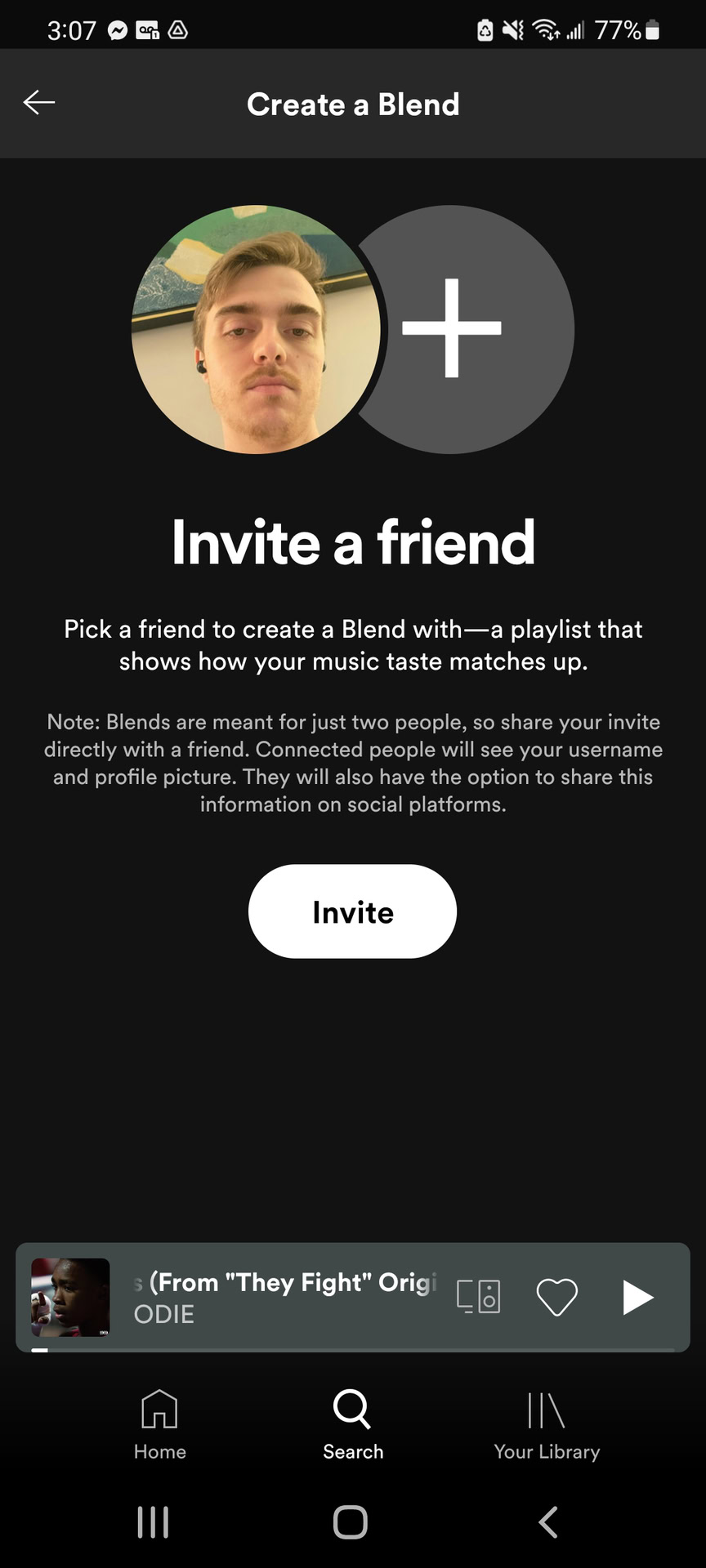Go back from Create a Blend

[38, 103]
